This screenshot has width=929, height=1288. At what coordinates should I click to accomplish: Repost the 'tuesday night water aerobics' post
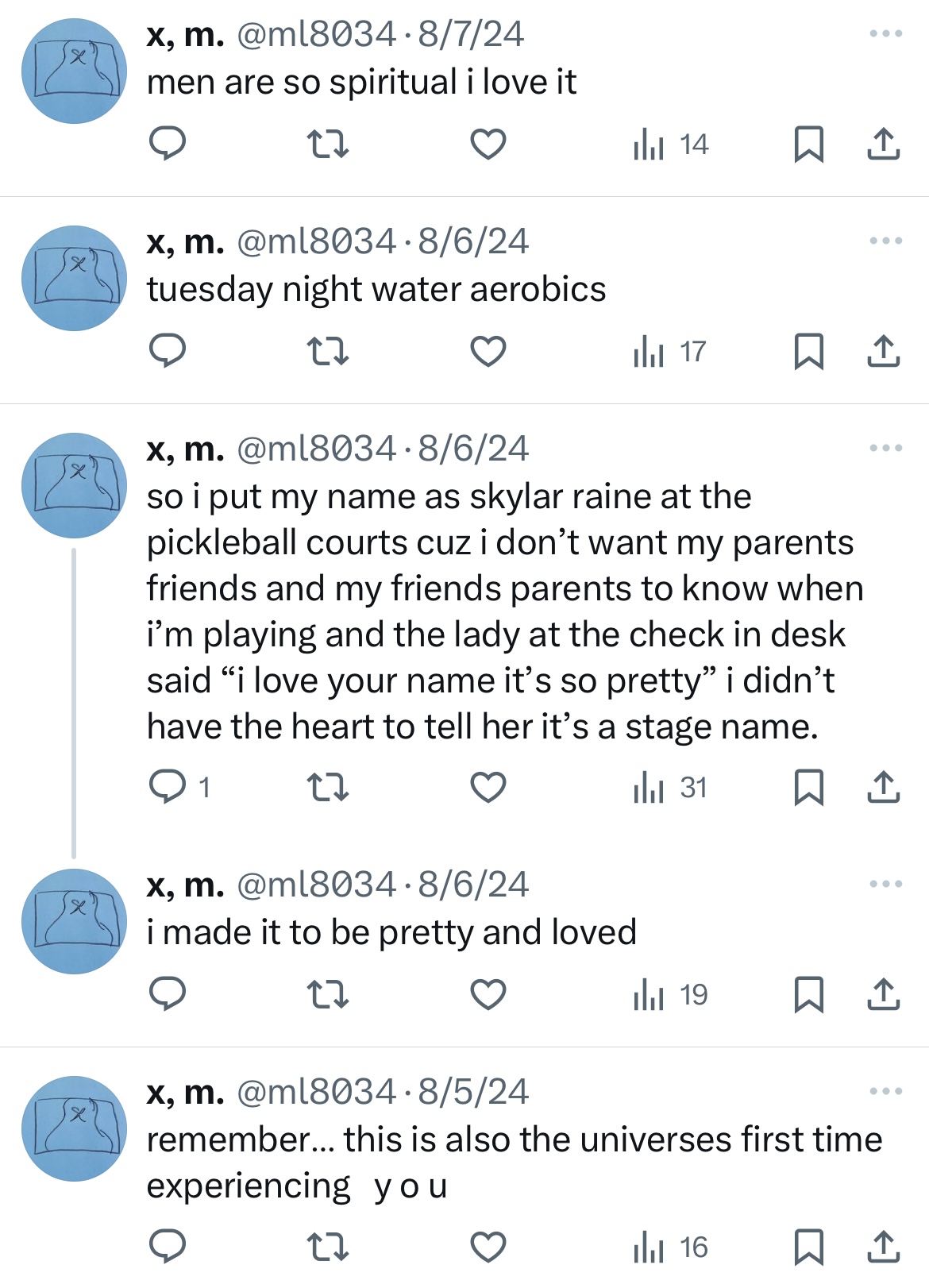(x=327, y=352)
